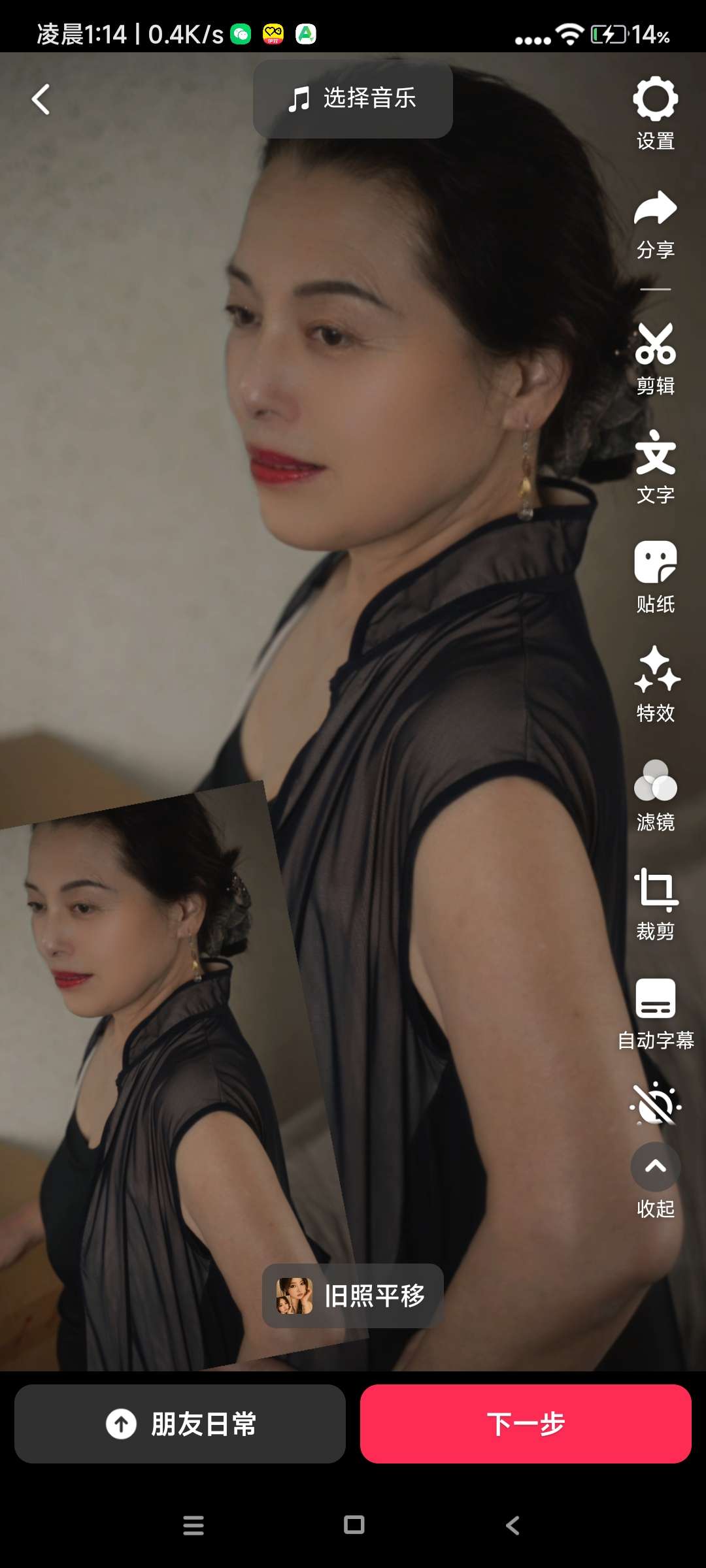706x1568 pixels.
Task: Open the 裁剪 crop tool
Action: 655,903
